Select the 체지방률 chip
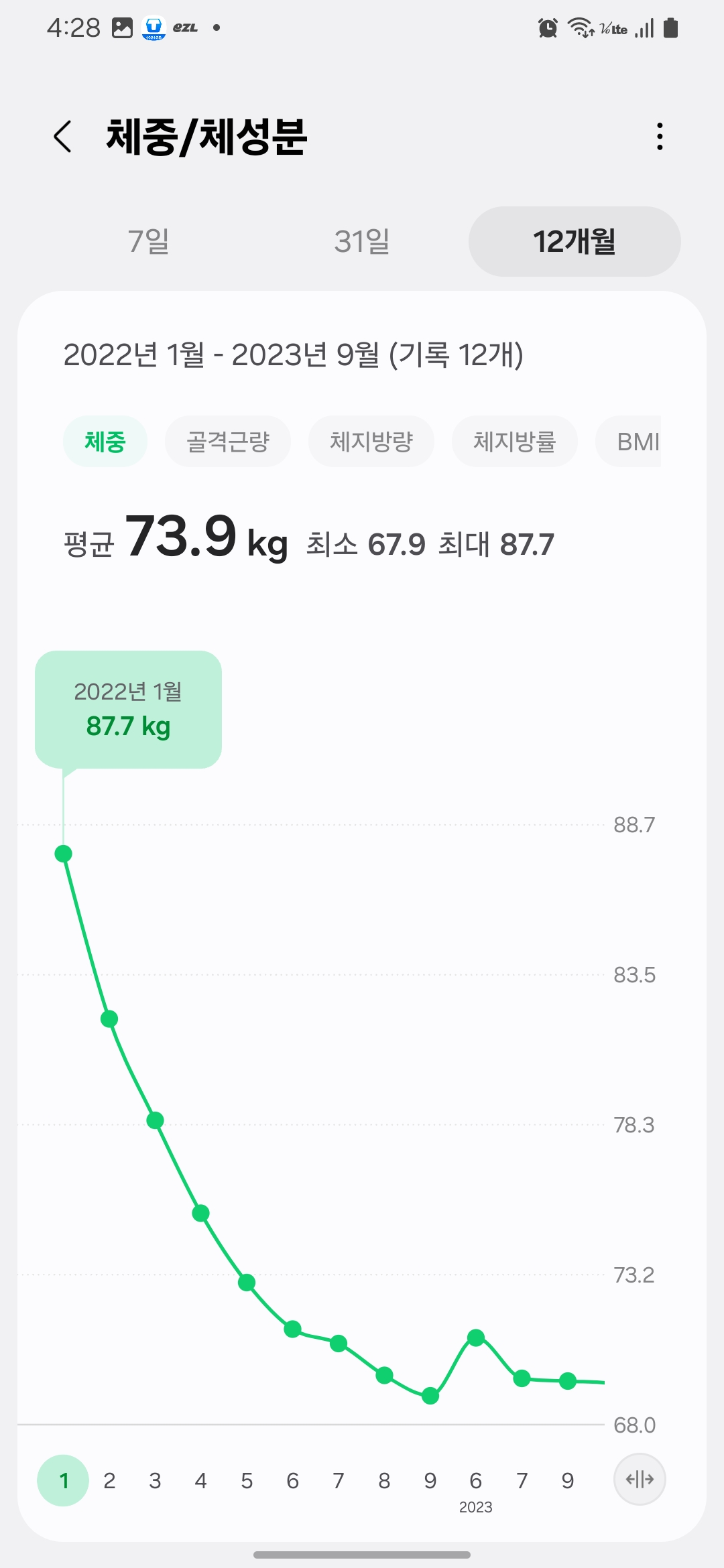Screen dimensions: 724x1568 pyautogui.click(x=514, y=441)
